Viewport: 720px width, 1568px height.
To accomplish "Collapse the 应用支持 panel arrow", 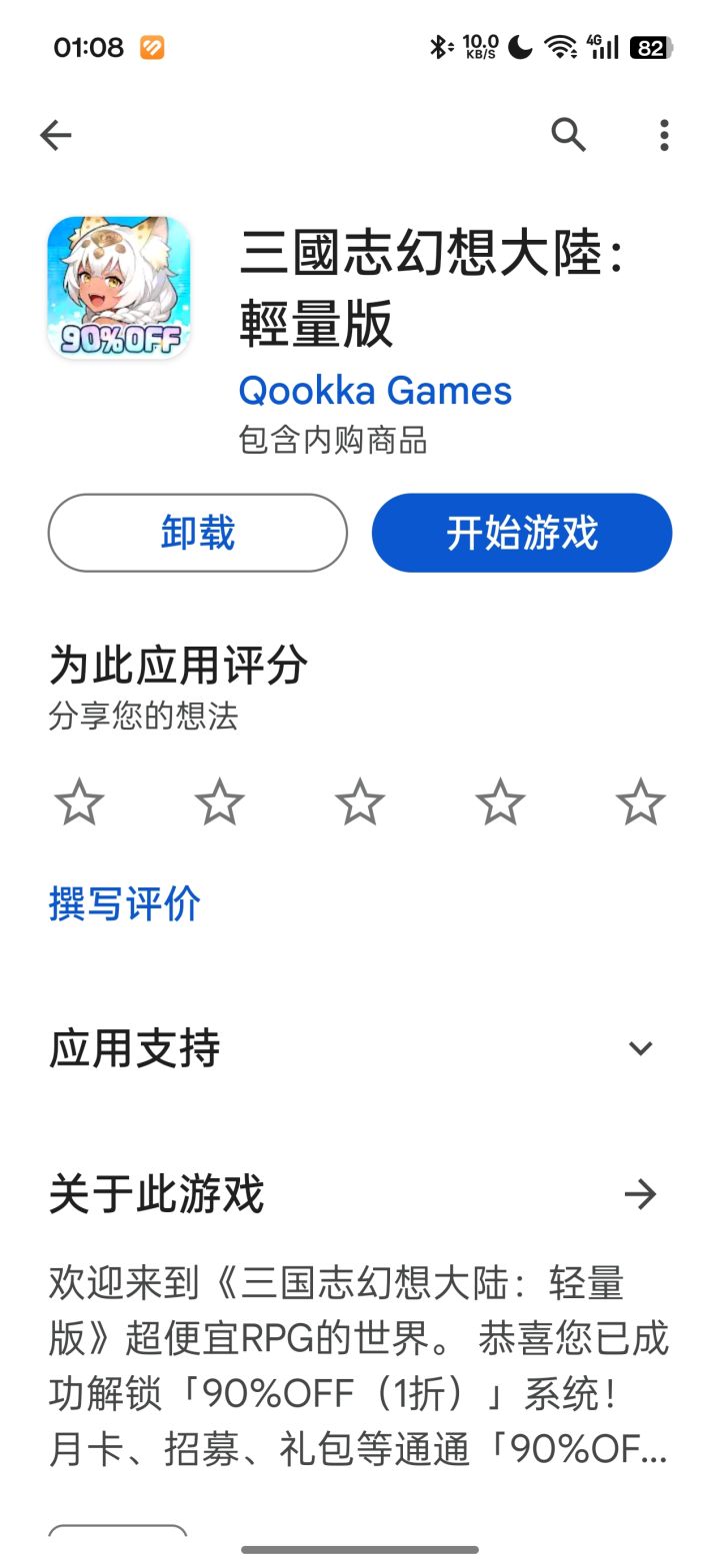I will point(640,1048).
